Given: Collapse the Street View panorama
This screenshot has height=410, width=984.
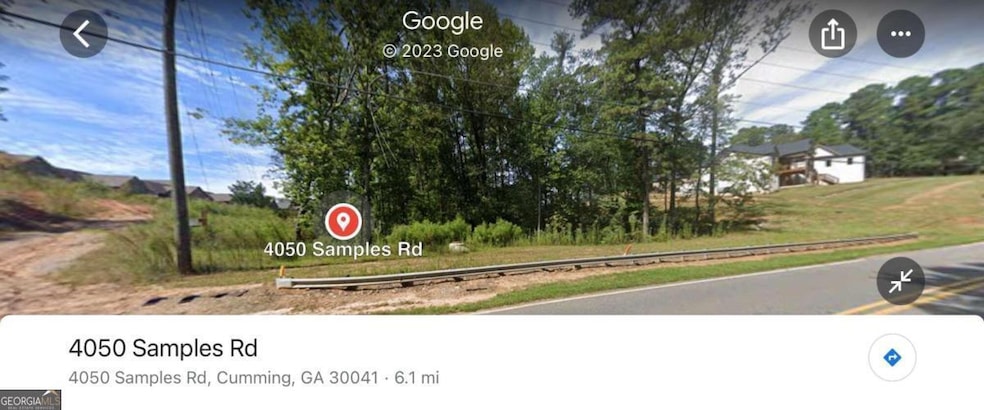Looking at the screenshot, I should pos(901,282).
